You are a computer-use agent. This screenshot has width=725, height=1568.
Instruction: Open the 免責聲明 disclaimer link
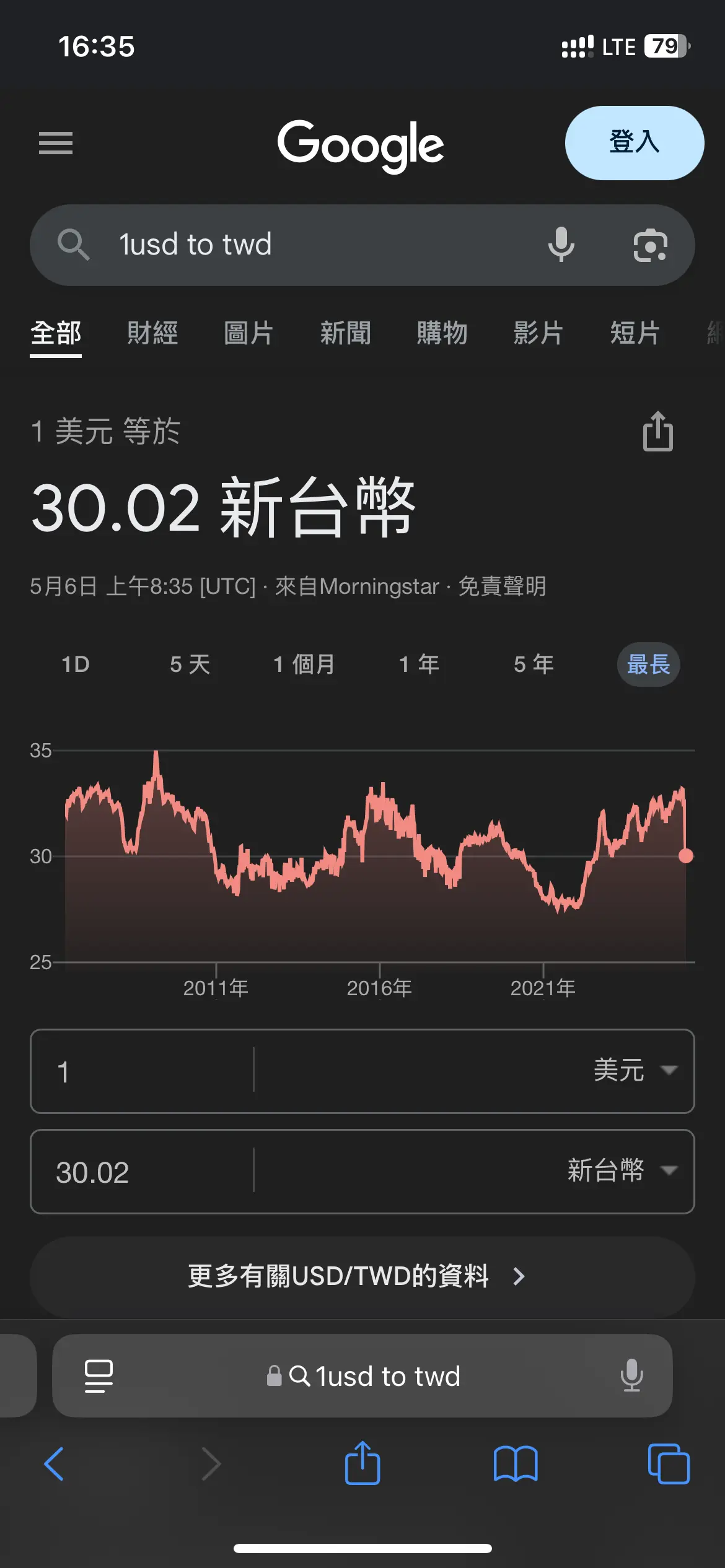[502, 586]
